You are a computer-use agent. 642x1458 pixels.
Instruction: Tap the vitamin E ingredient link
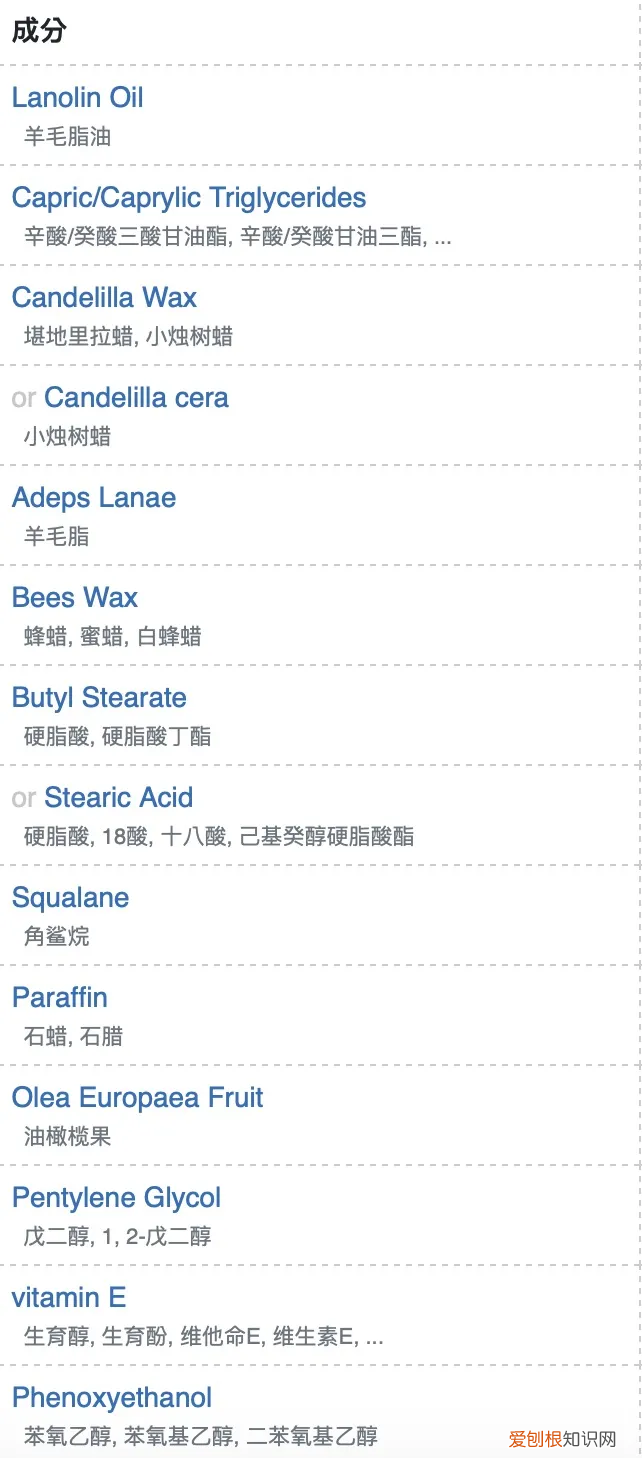(69, 1298)
